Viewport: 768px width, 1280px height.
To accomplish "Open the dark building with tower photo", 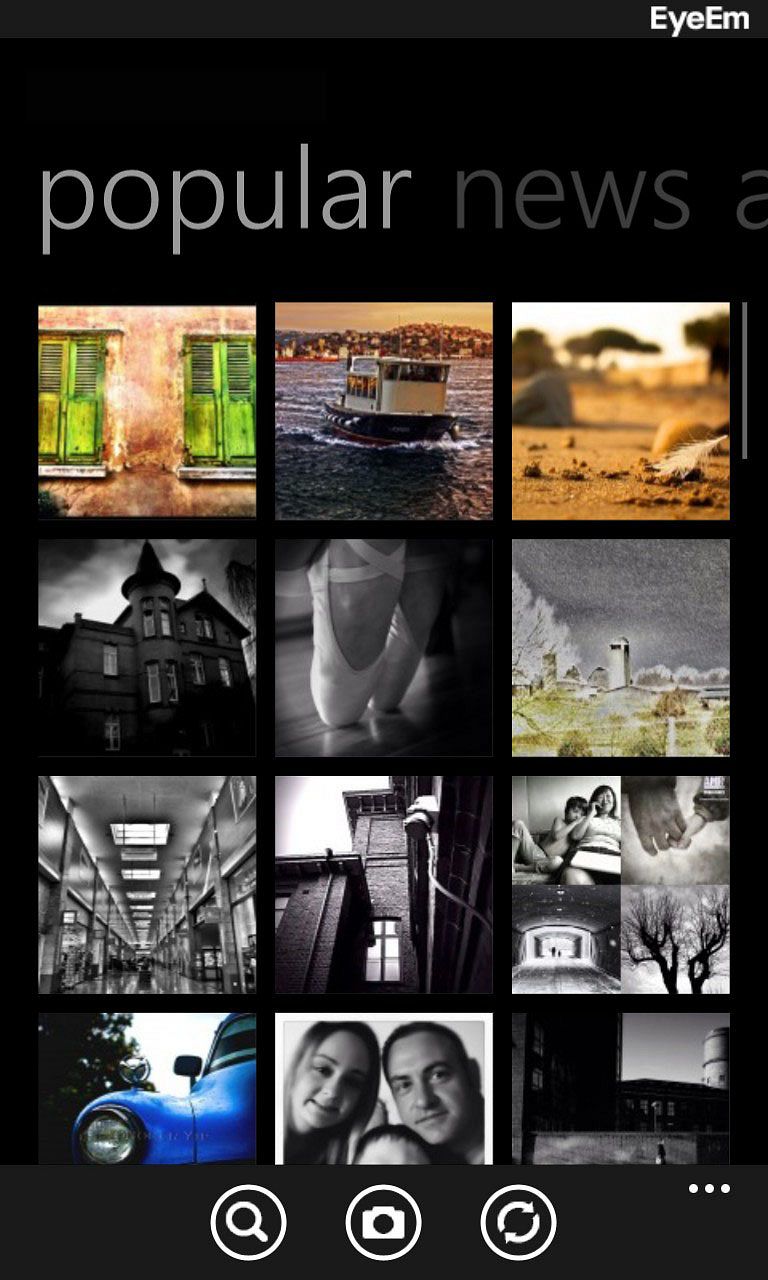I will click(x=621, y=1089).
